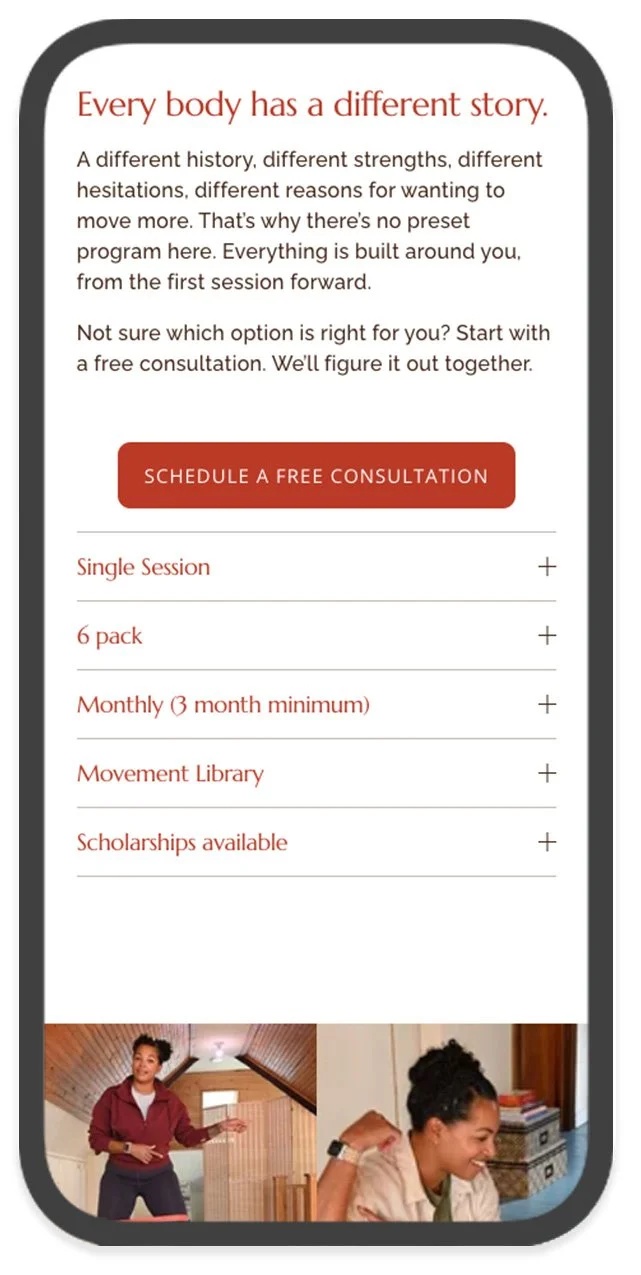Expand the Movement Library section

tap(316, 774)
